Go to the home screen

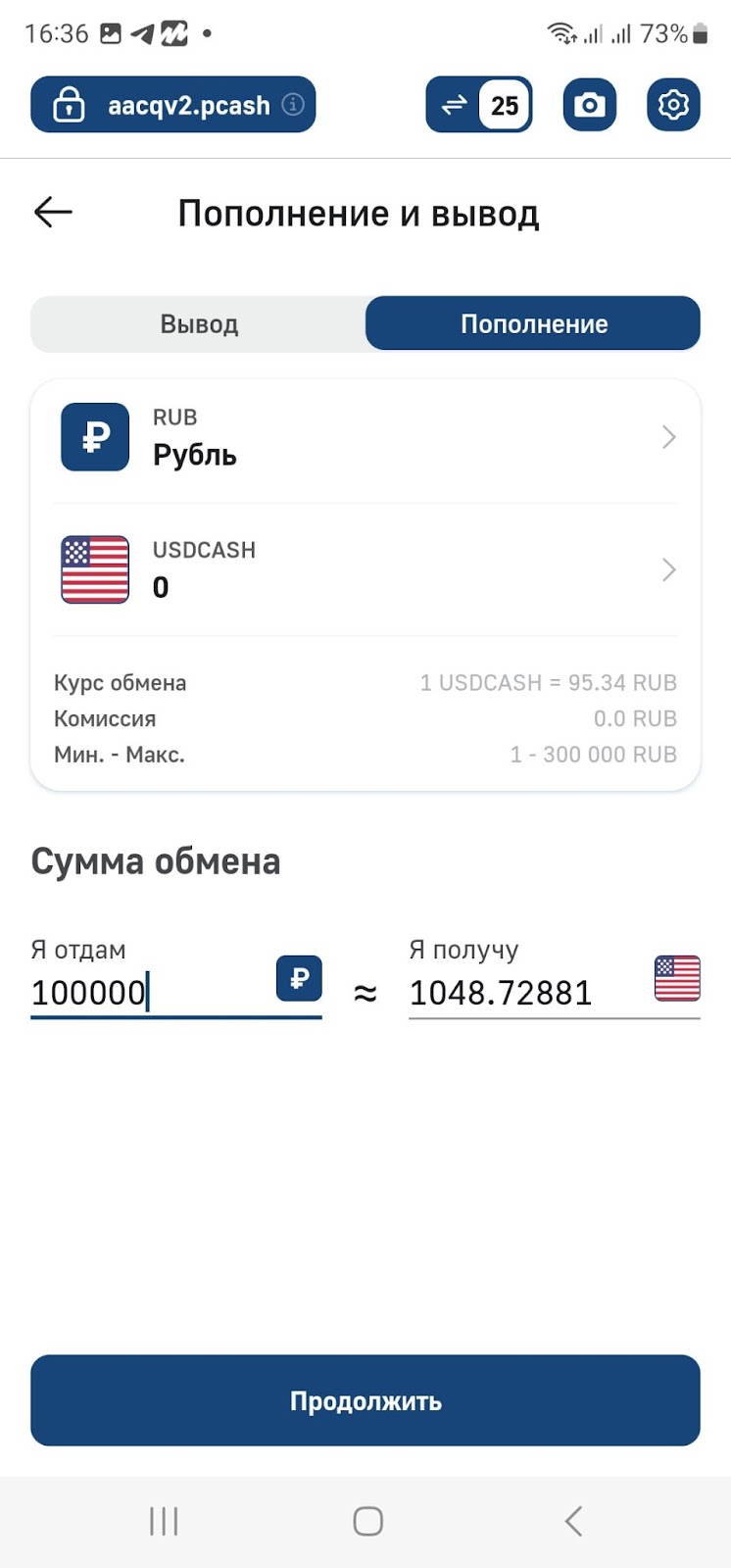[367, 1521]
